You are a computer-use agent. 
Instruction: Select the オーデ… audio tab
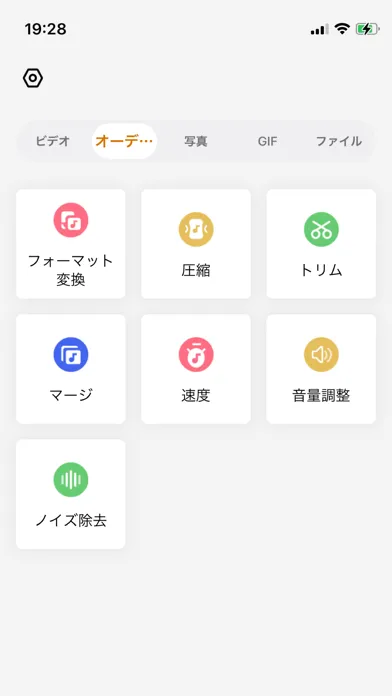(x=124, y=141)
